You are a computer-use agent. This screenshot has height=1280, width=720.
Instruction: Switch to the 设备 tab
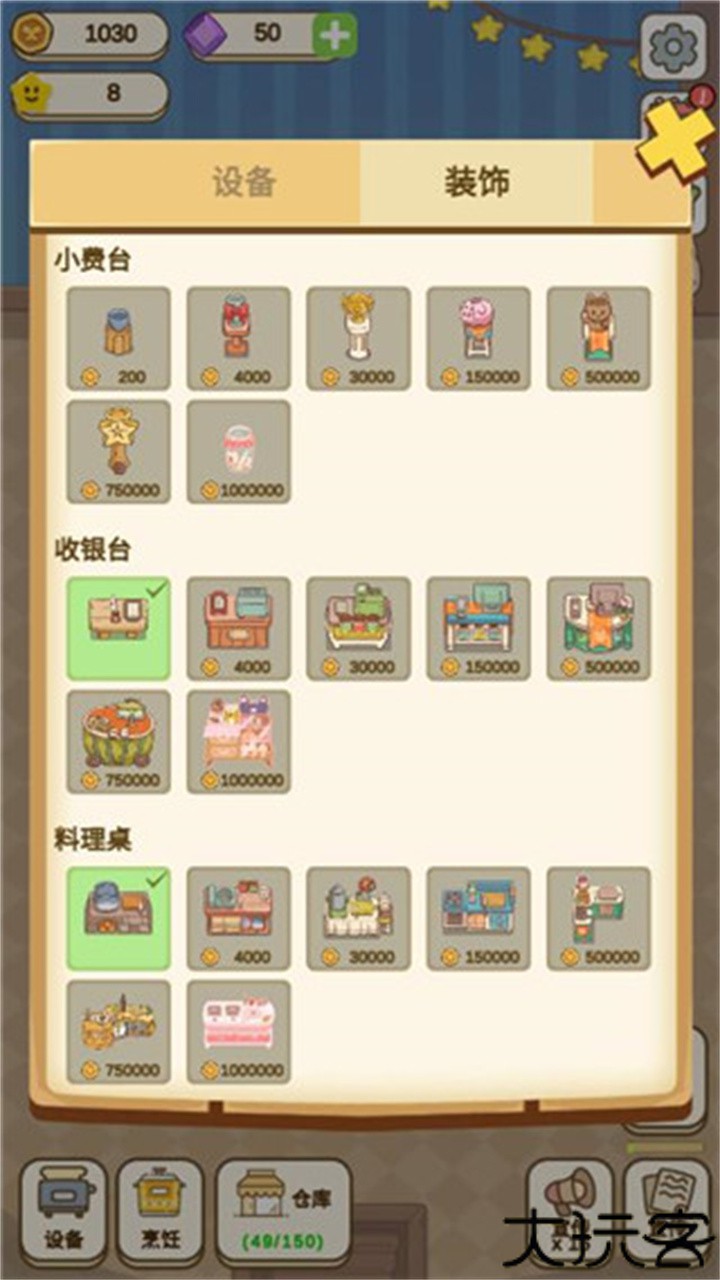click(x=244, y=180)
